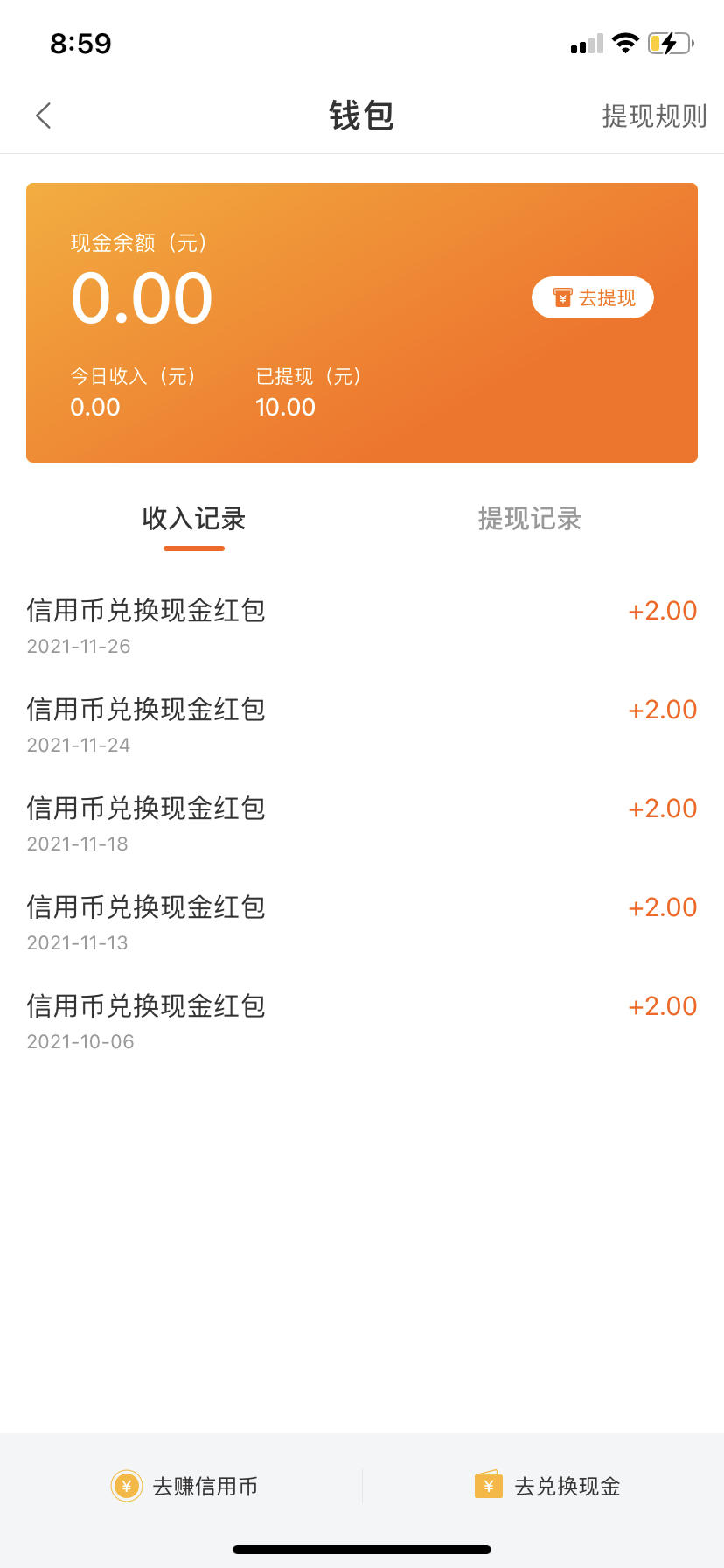724x1568 pixels.
Task: Tap 去兑换现金 at the bottom
Action: pyautogui.click(x=547, y=1486)
